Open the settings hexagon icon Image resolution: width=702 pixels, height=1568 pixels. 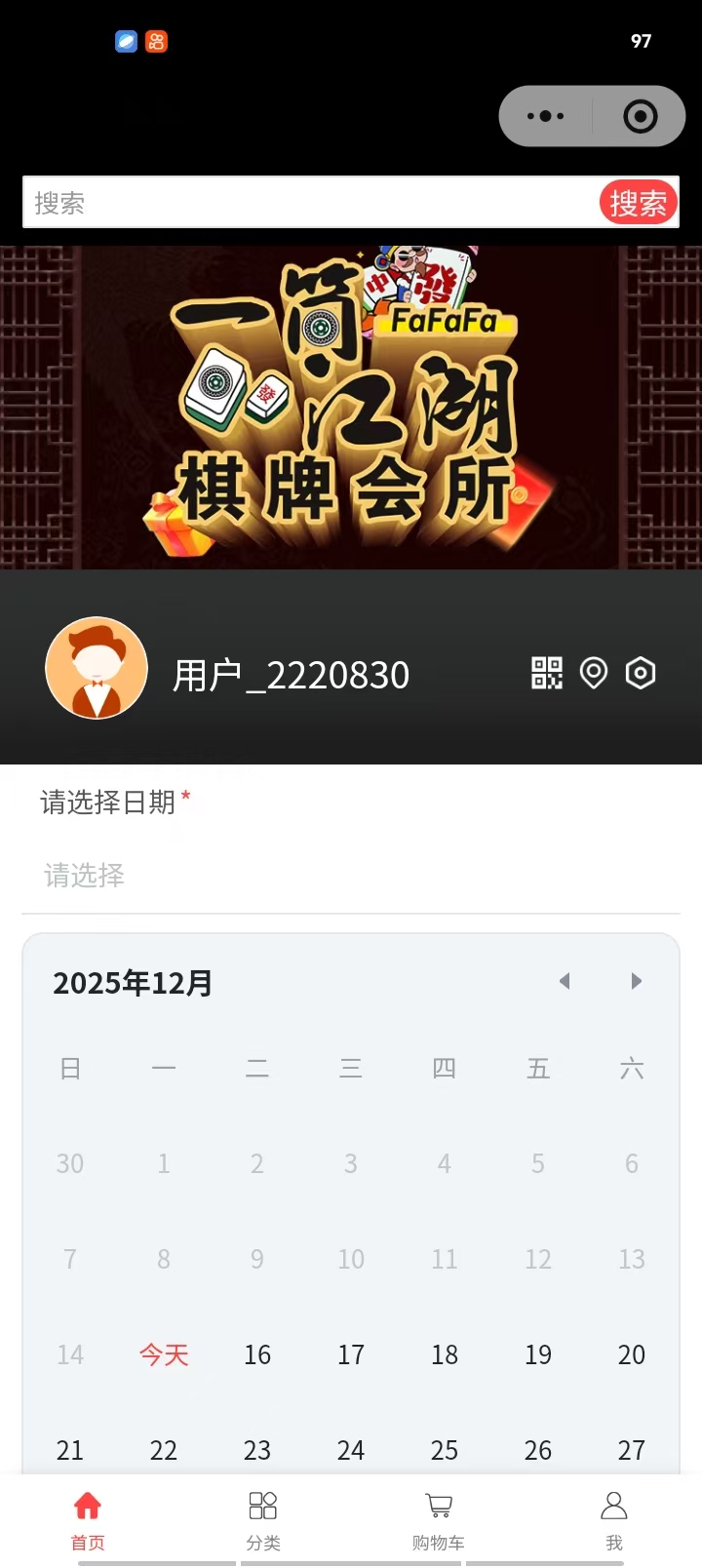tap(641, 673)
